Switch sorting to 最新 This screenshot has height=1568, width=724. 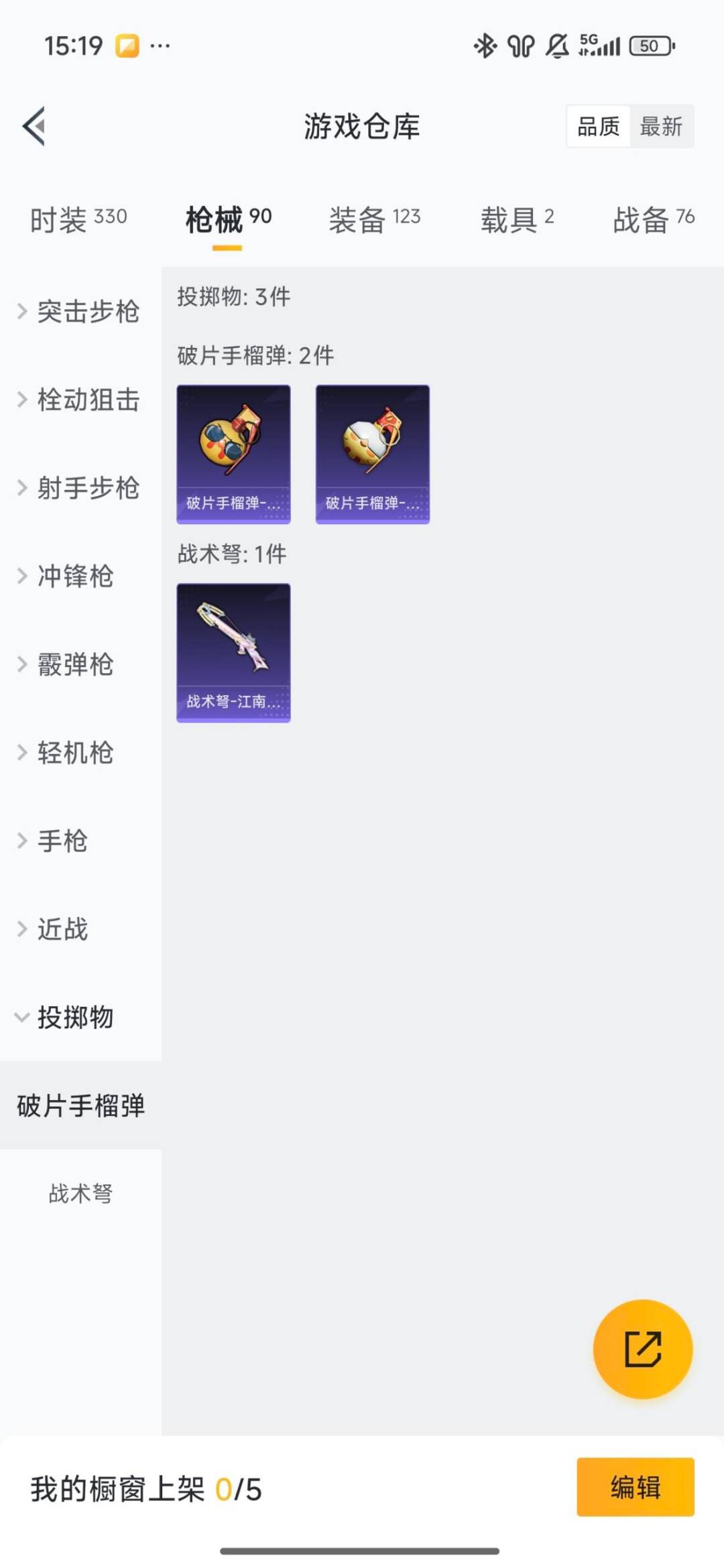coord(661,127)
